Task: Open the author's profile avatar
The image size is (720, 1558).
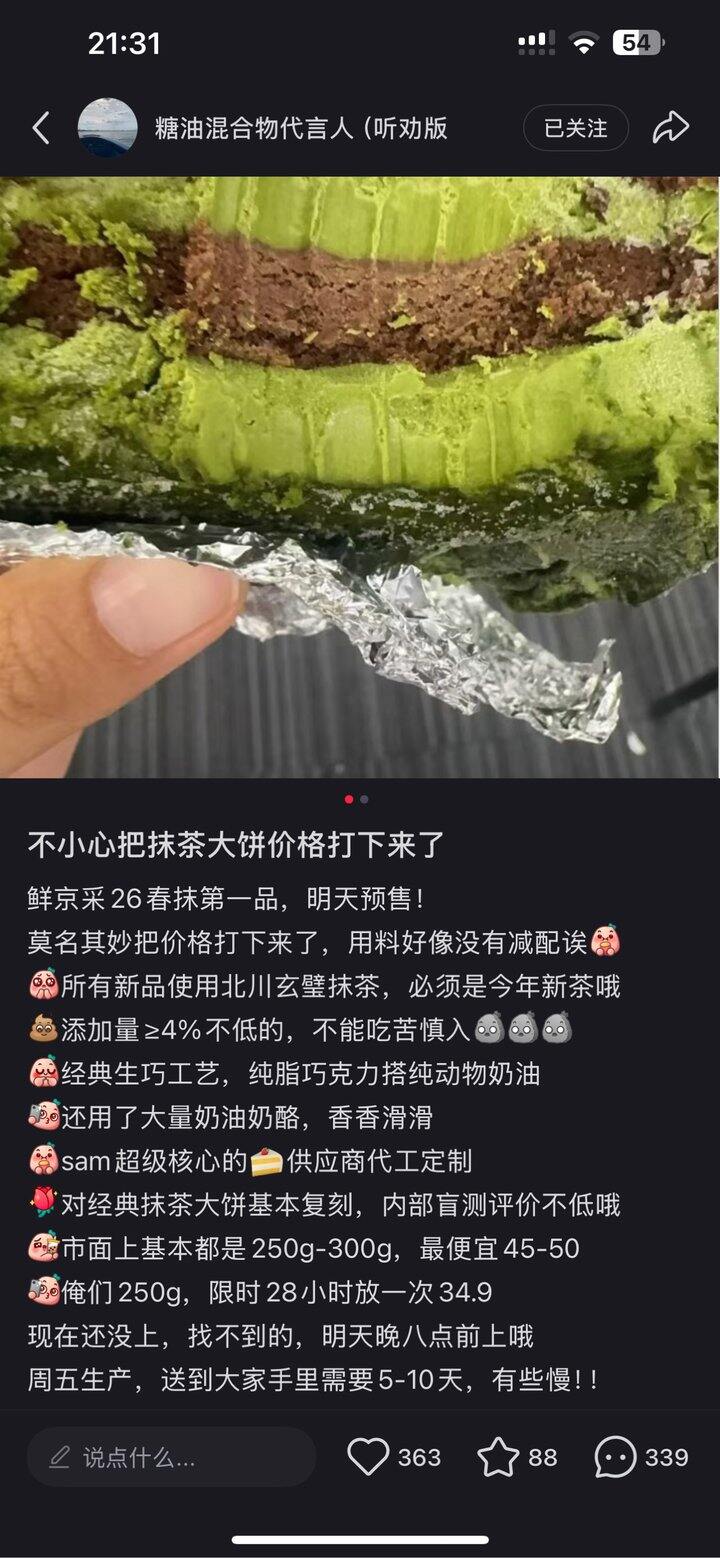Action: [x=108, y=128]
